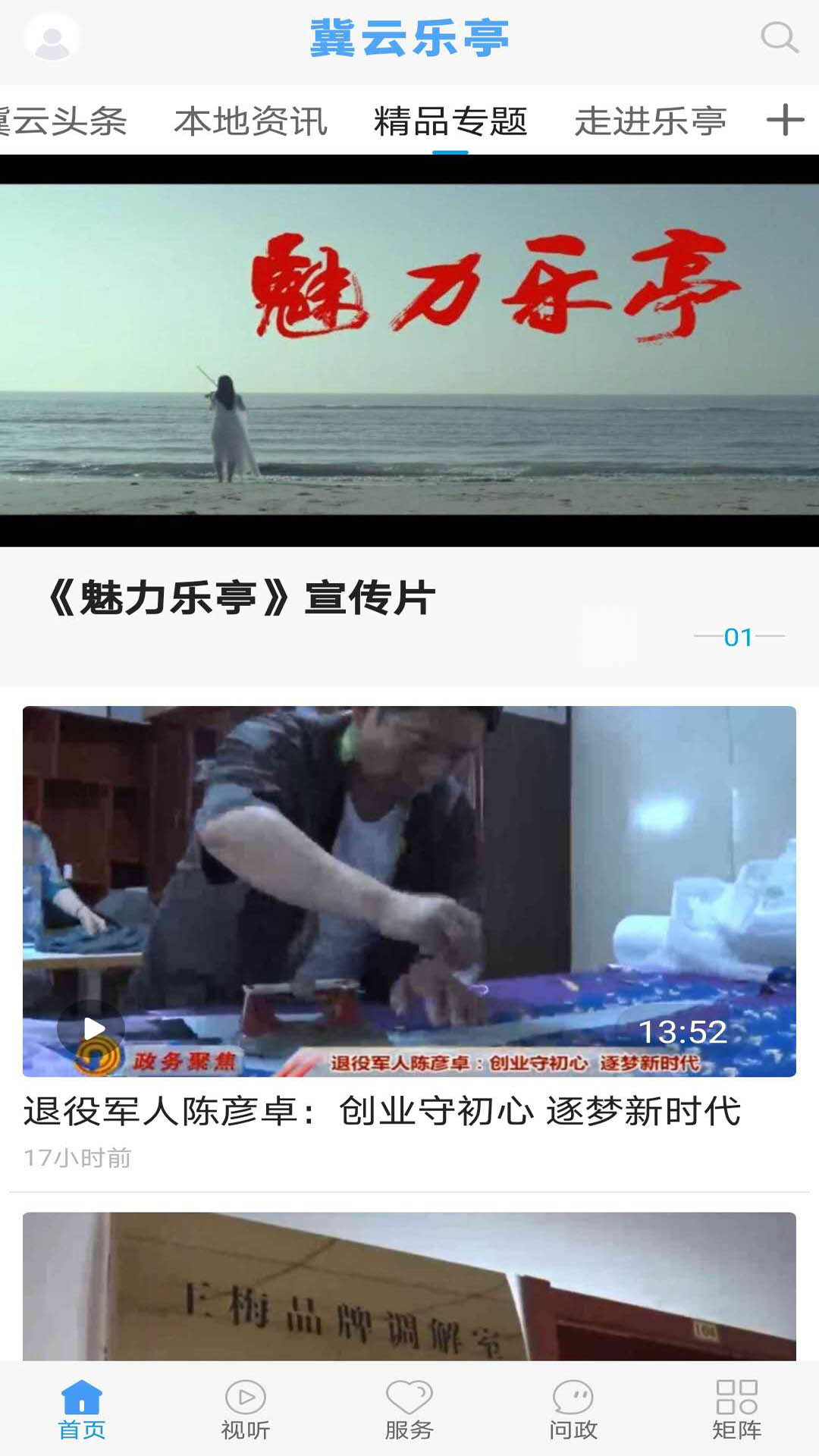This screenshot has width=819, height=1456.
Task: Go to the 首页 tab
Action: pyautogui.click(x=82, y=1409)
